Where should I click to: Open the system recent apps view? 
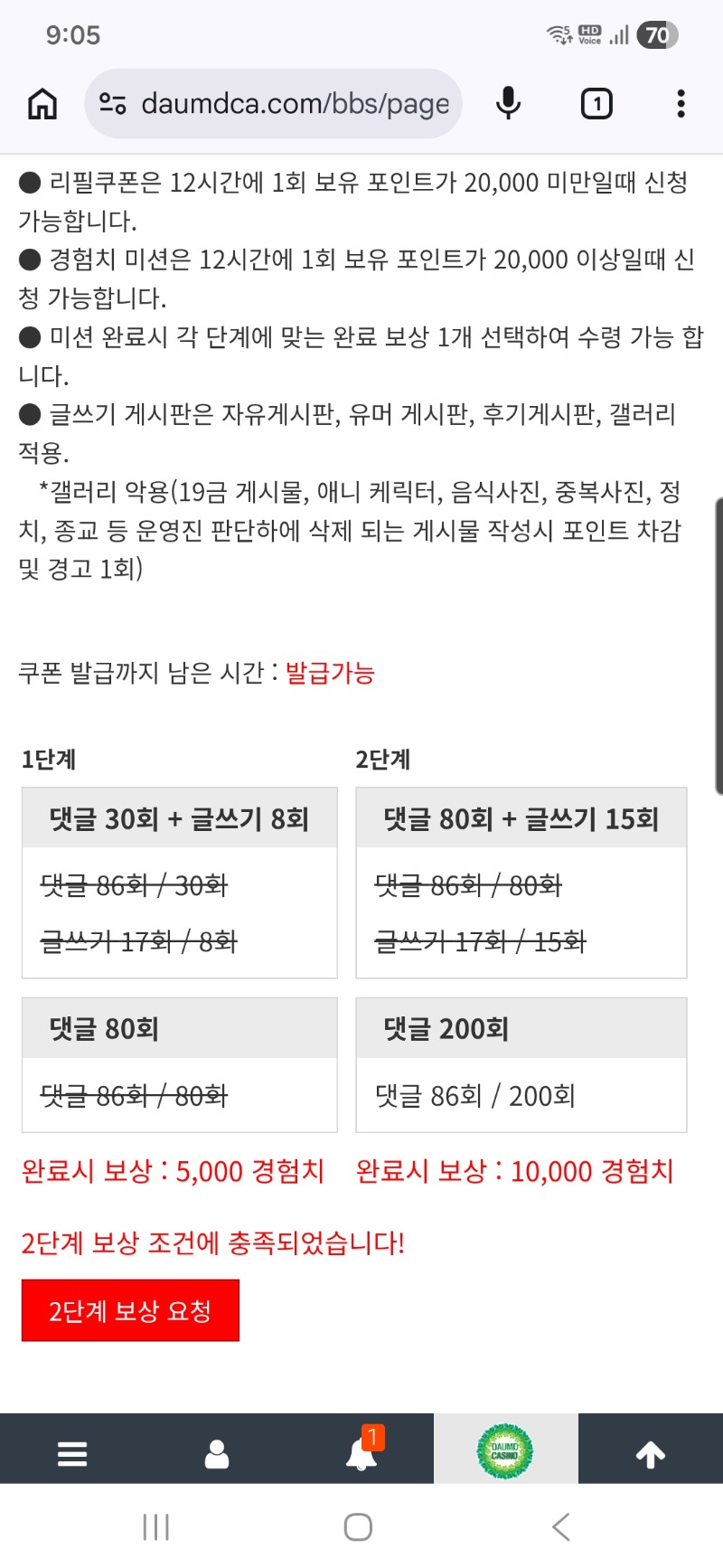tap(156, 1527)
